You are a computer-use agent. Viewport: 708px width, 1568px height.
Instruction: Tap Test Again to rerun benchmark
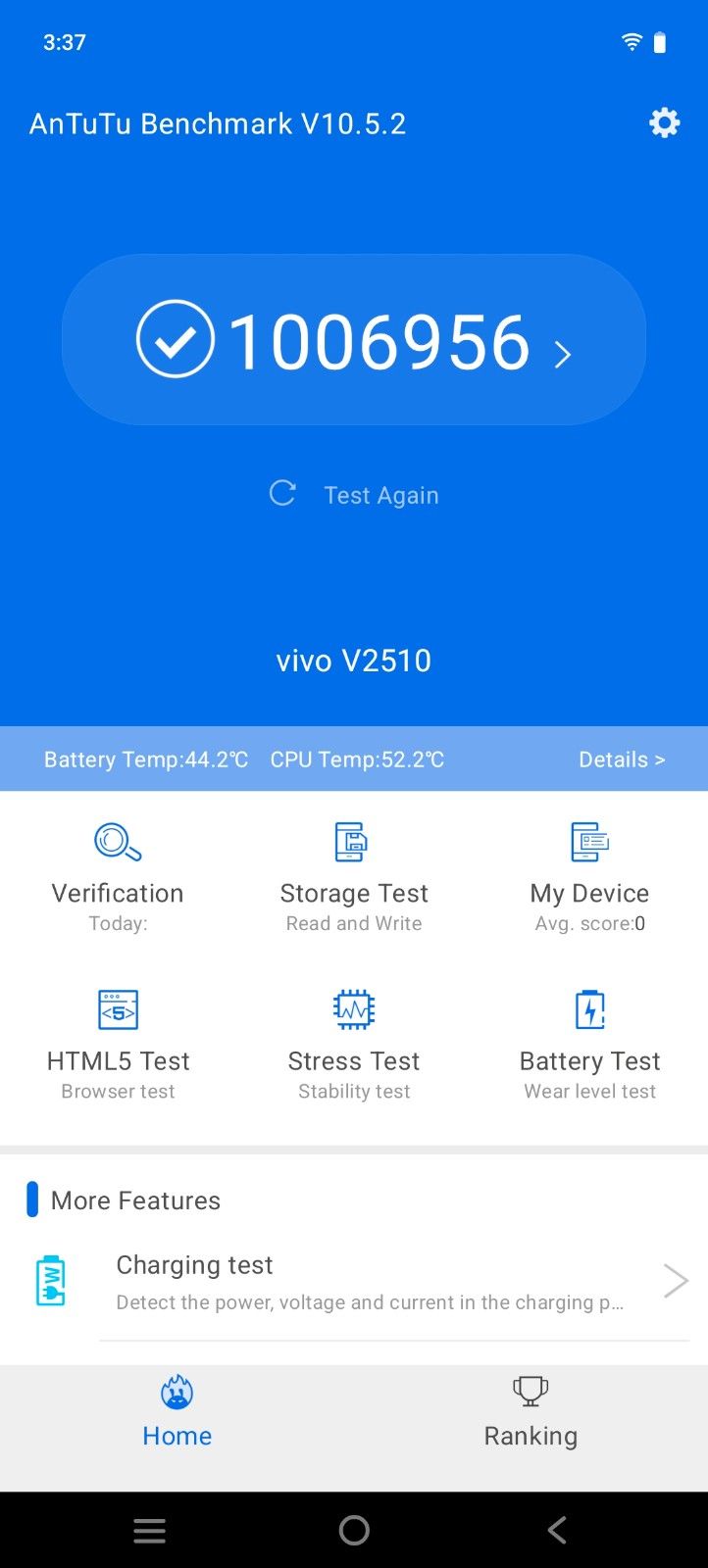point(380,494)
